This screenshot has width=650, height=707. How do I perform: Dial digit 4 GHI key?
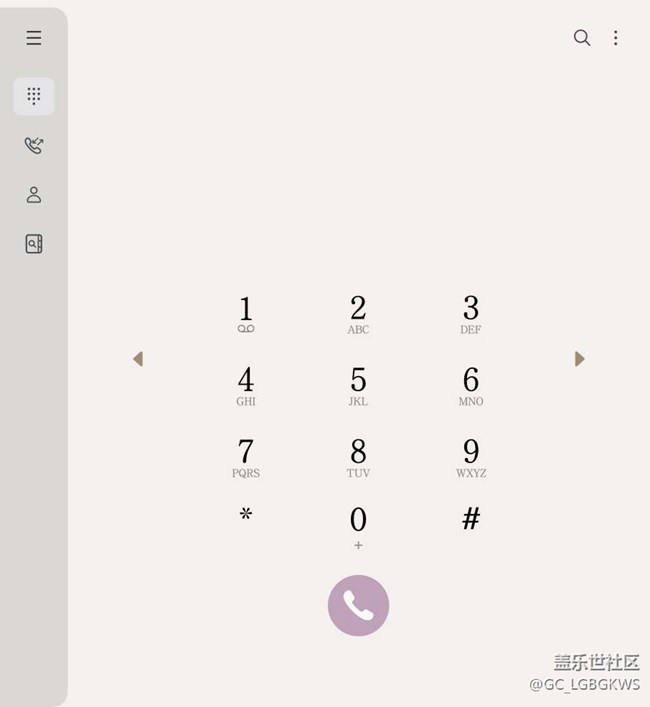click(x=246, y=386)
